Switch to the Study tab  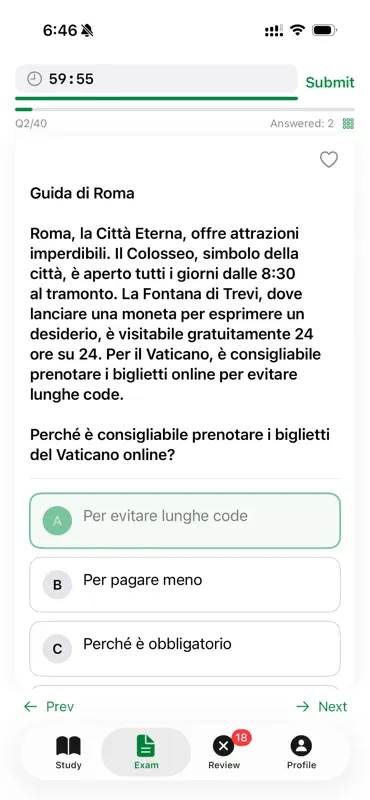pos(68,753)
